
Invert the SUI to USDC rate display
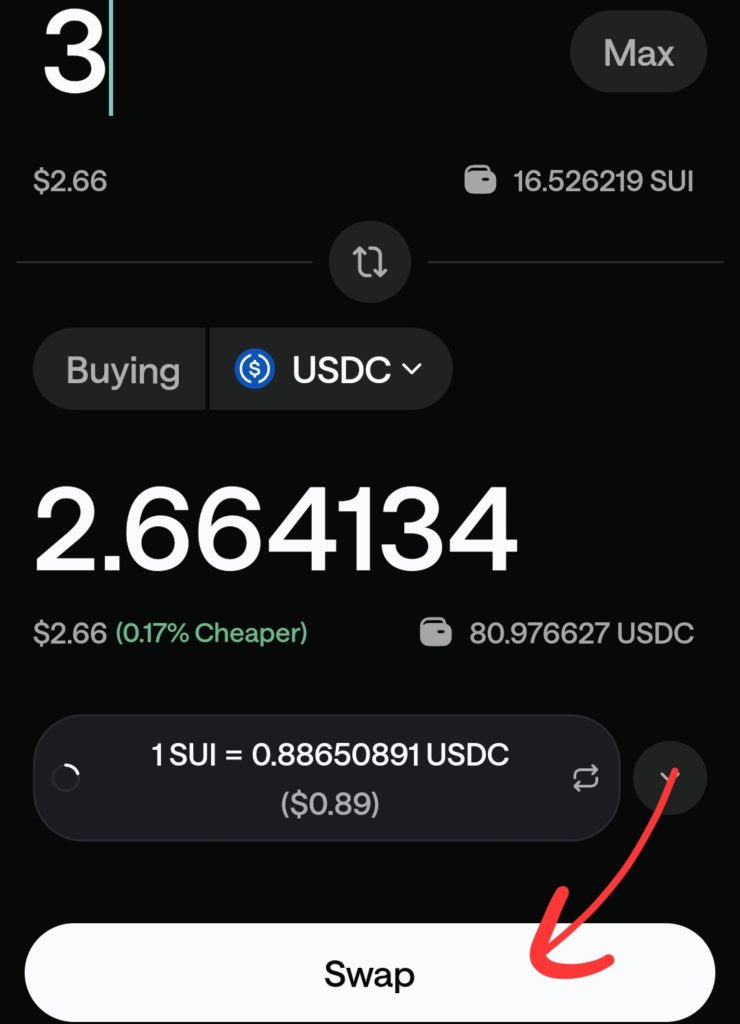pos(586,778)
